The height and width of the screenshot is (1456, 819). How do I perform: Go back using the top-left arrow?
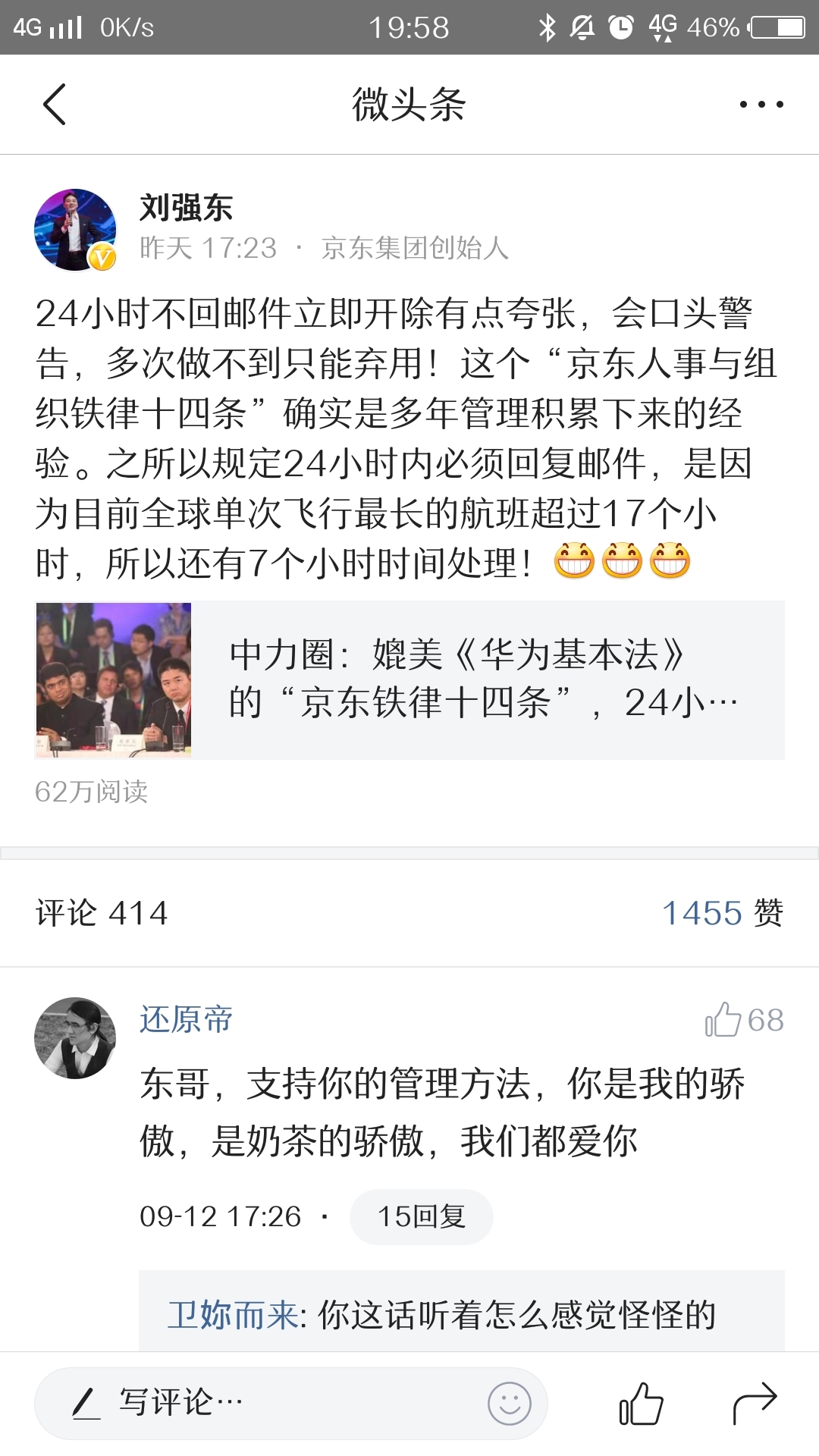pos(55,104)
